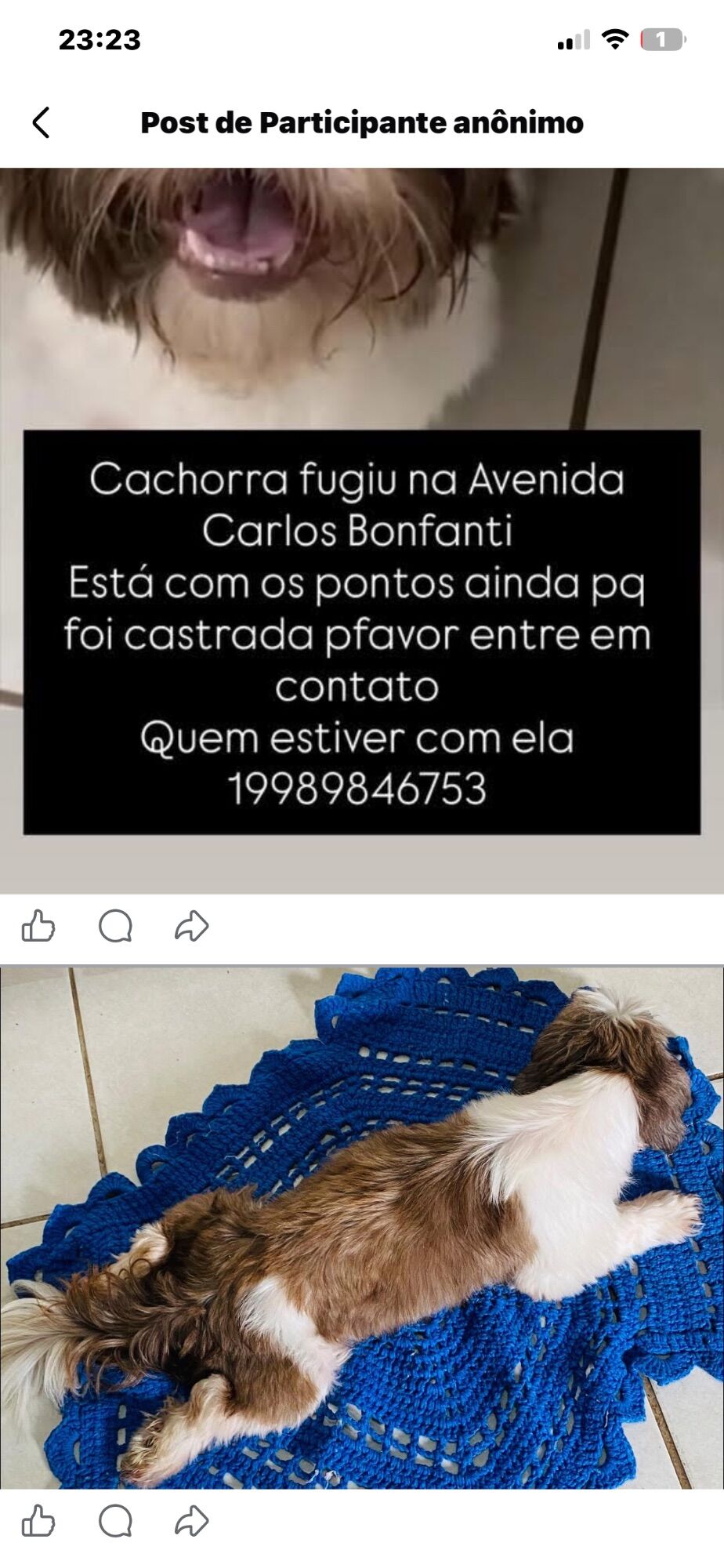This screenshot has height=1568, width=724.
Task: Comment on the dog on blue rug photo
Action: tap(115, 1522)
